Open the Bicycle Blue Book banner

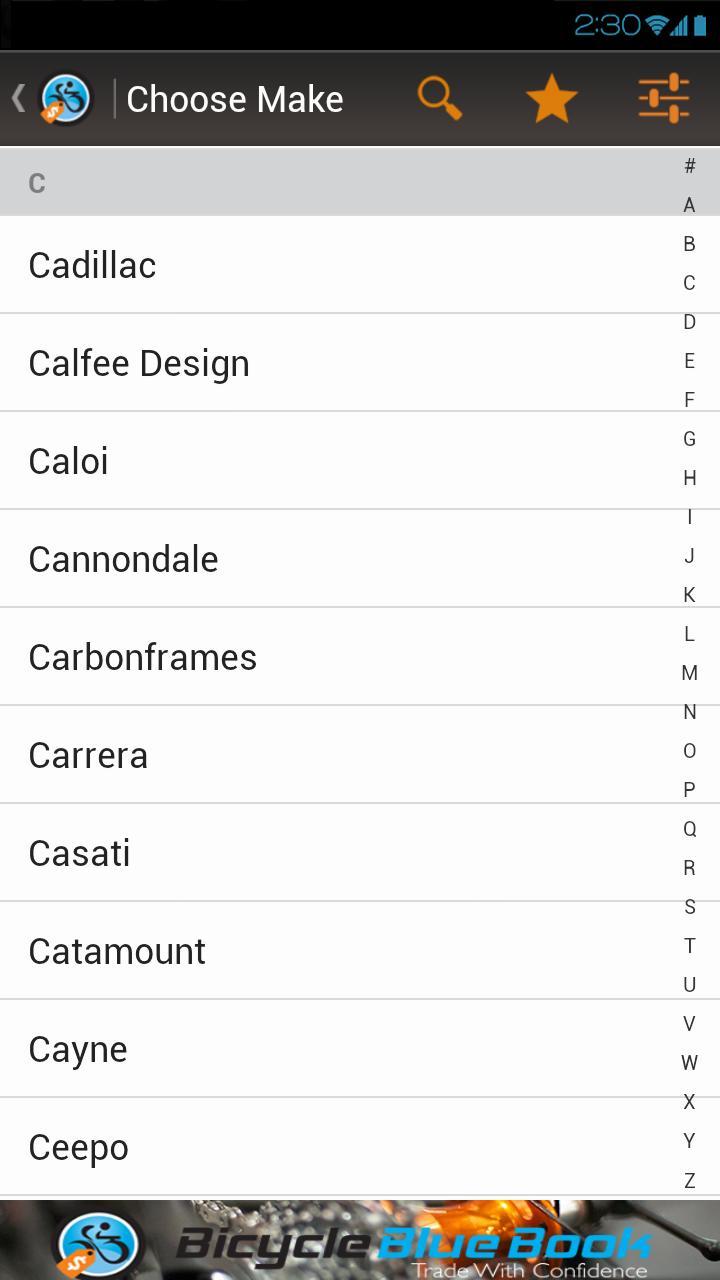(360, 1241)
